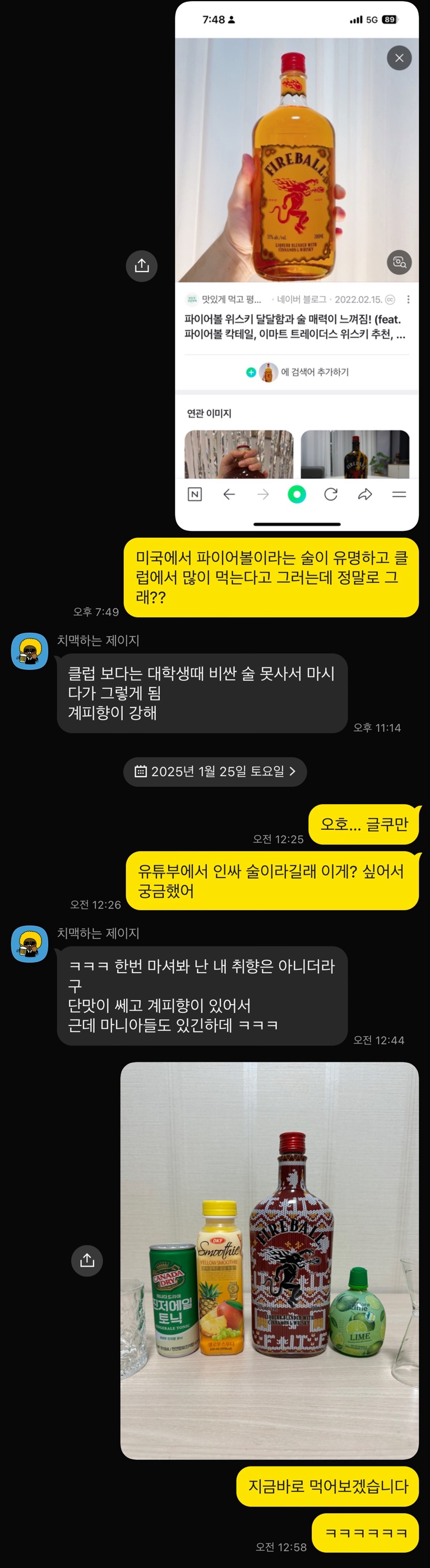Share the photo of Fireball with mixers
Image resolution: width=430 pixels, height=1568 pixels.
pos(87,1260)
